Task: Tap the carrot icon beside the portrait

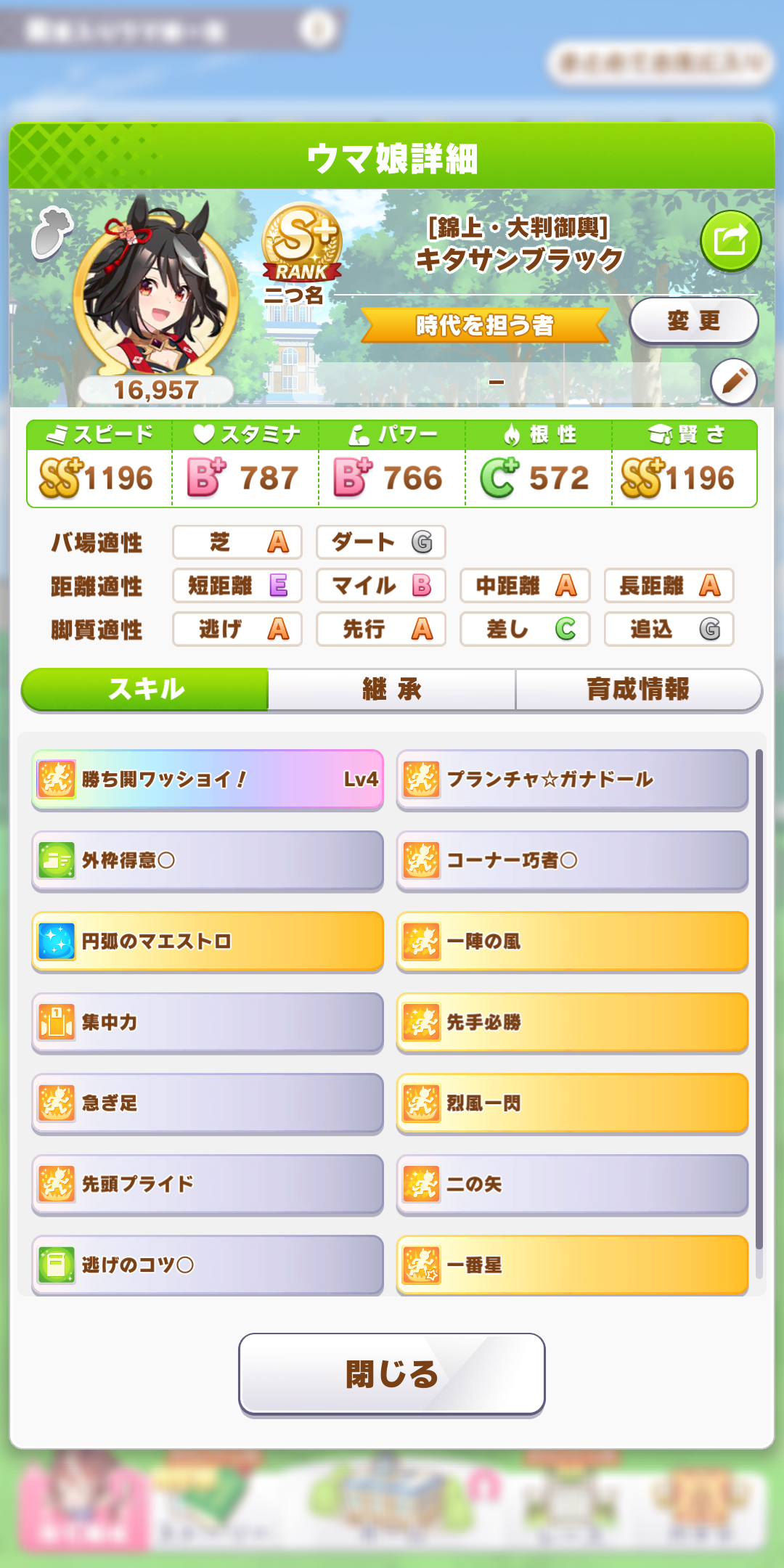Action: click(x=51, y=233)
